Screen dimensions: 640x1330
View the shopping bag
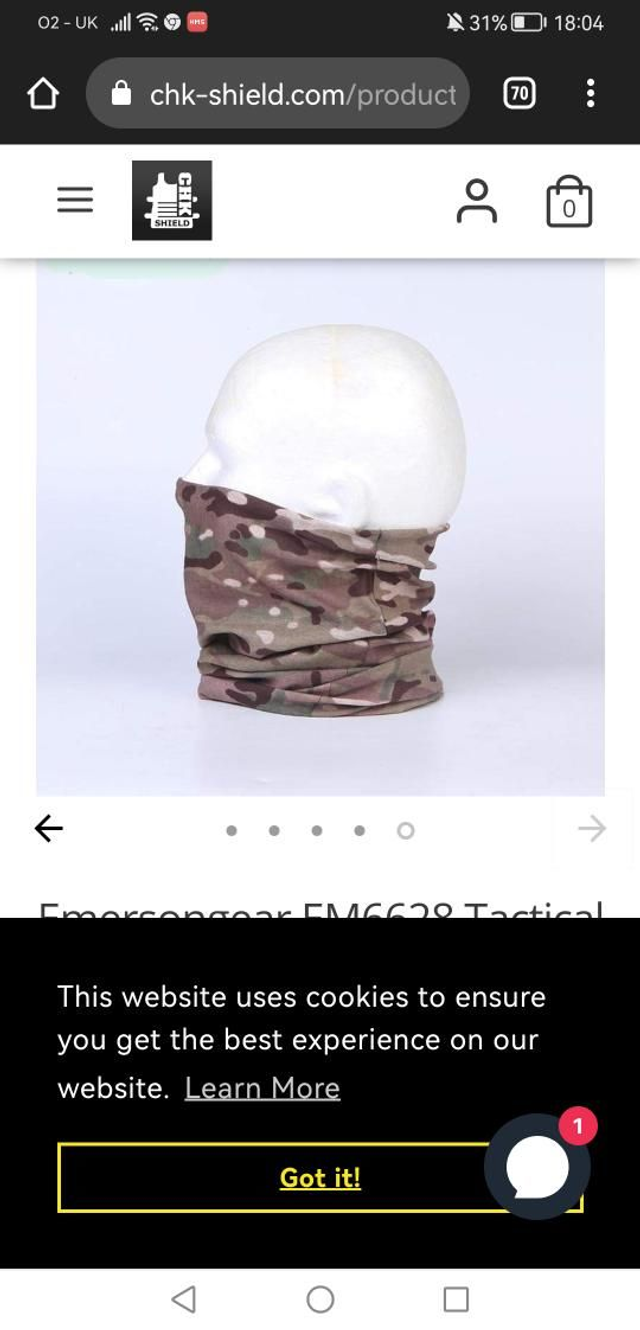(x=569, y=202)
